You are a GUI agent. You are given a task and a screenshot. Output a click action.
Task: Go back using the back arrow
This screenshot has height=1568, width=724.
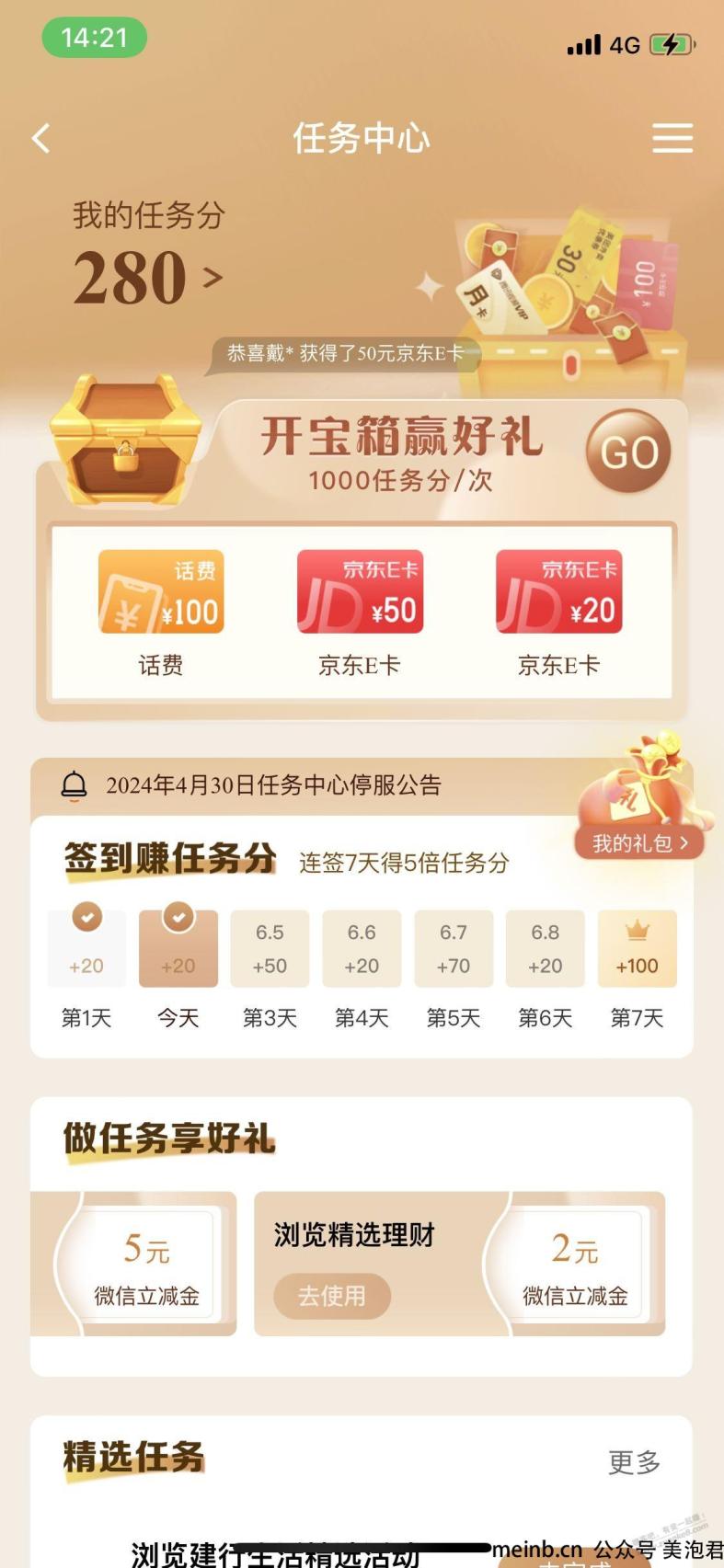pyautogui.click(x=41, y=139)
